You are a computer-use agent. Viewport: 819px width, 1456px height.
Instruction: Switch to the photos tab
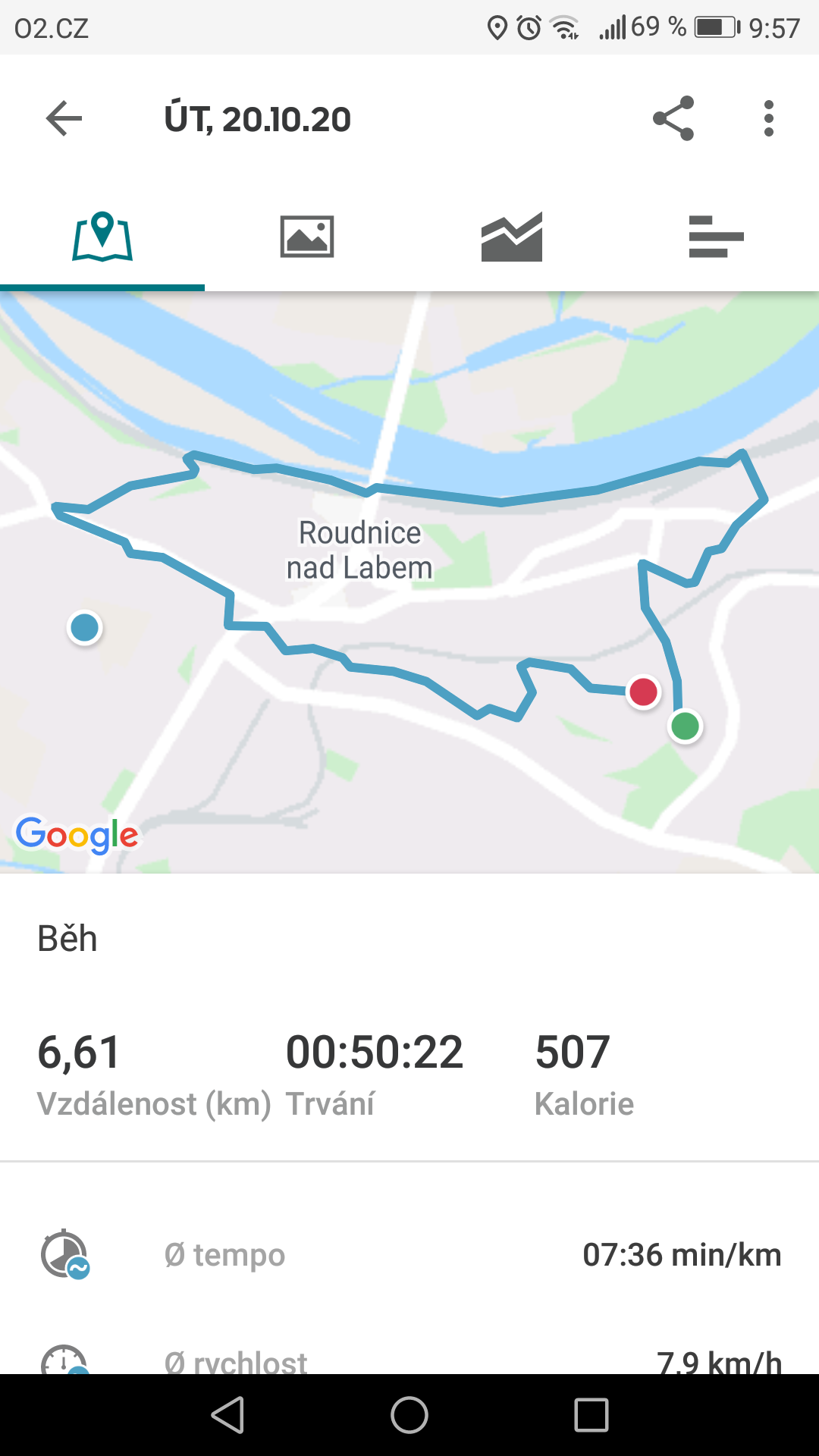(x=307, y=237)
